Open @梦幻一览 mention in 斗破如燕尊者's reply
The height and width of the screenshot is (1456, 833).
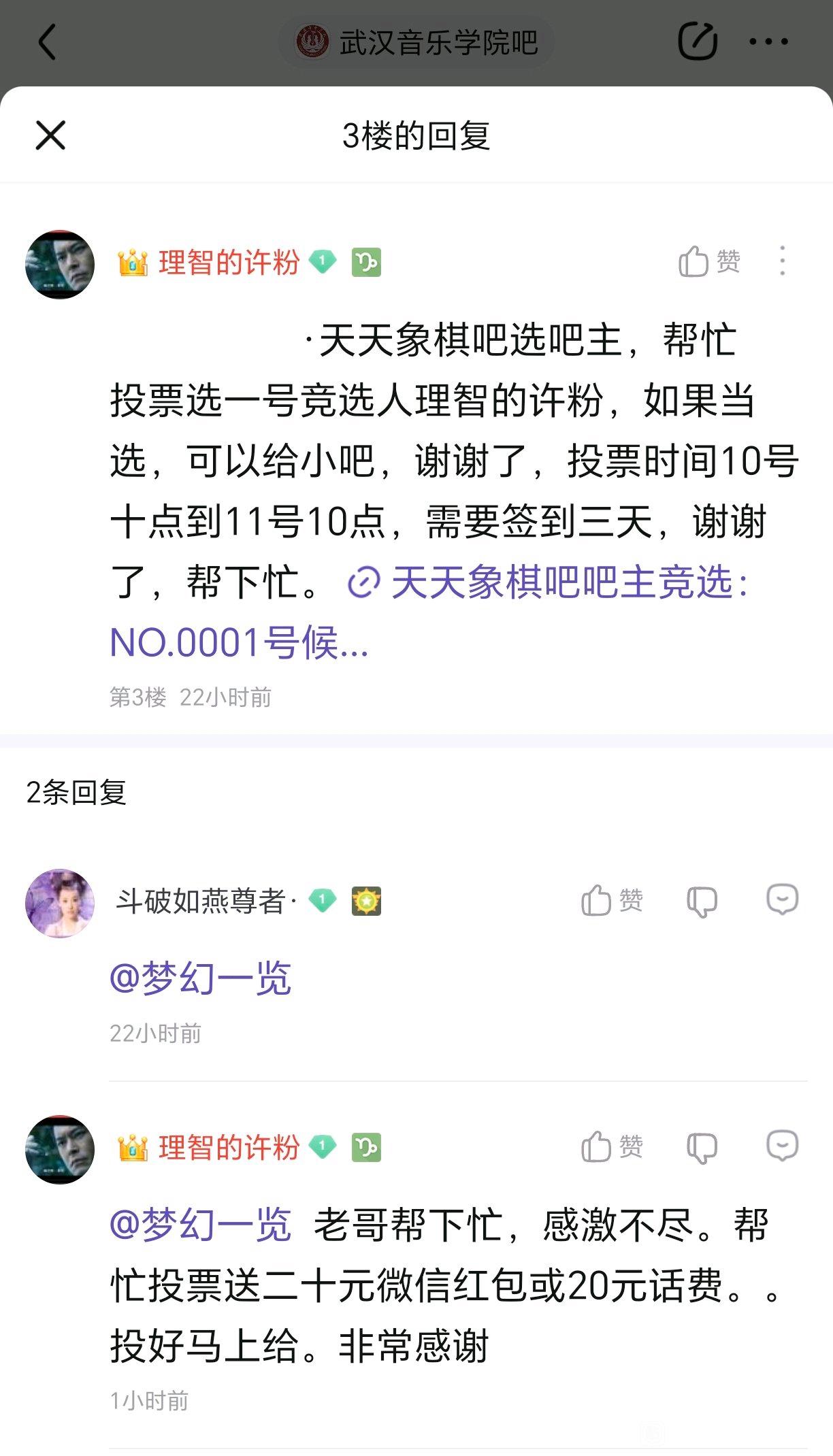(201, 978)
